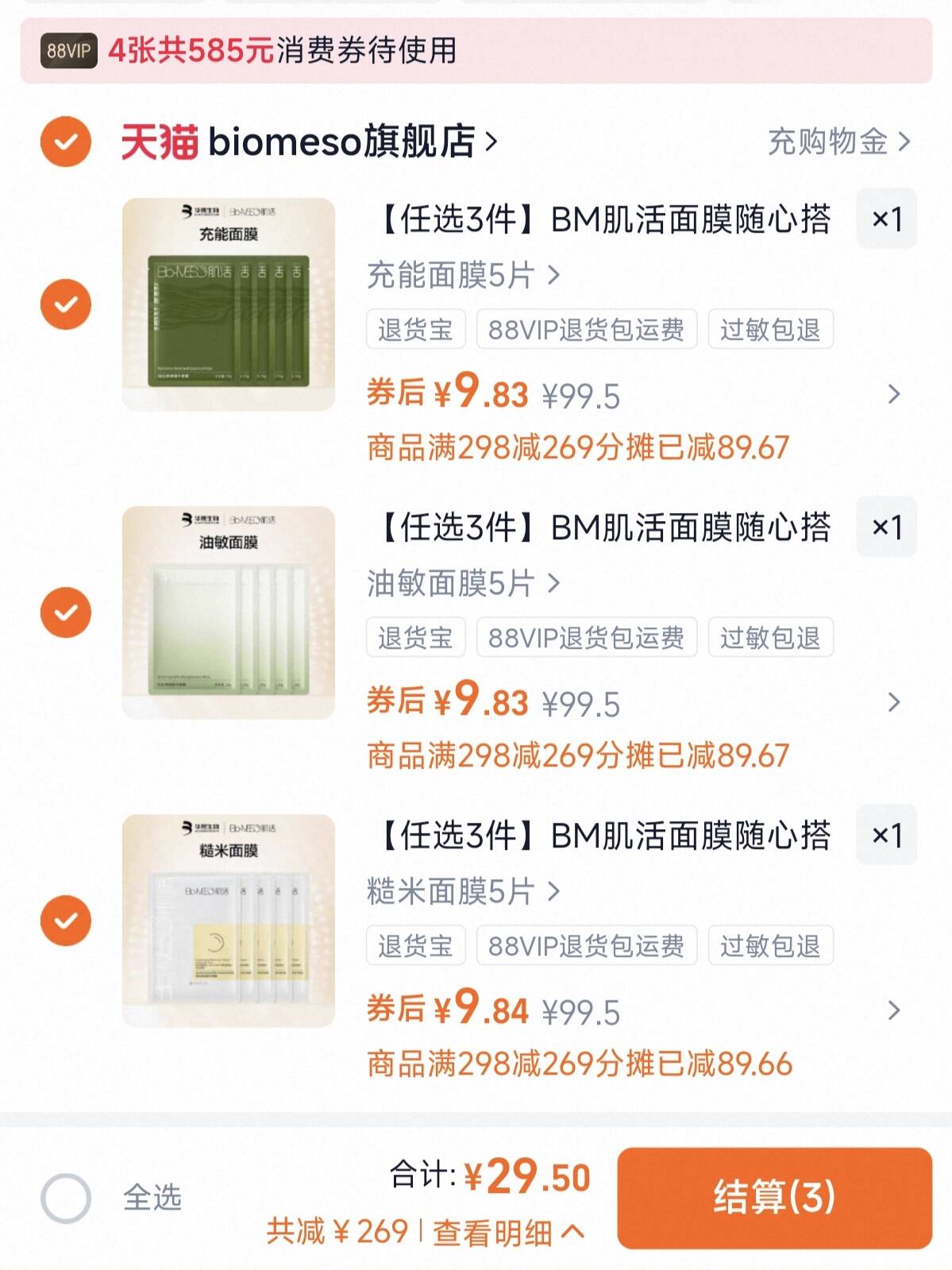Viewport: 952px width, 1270px height.
Task: Open the 油敏面膜 product image
Action: pos(229,612)
